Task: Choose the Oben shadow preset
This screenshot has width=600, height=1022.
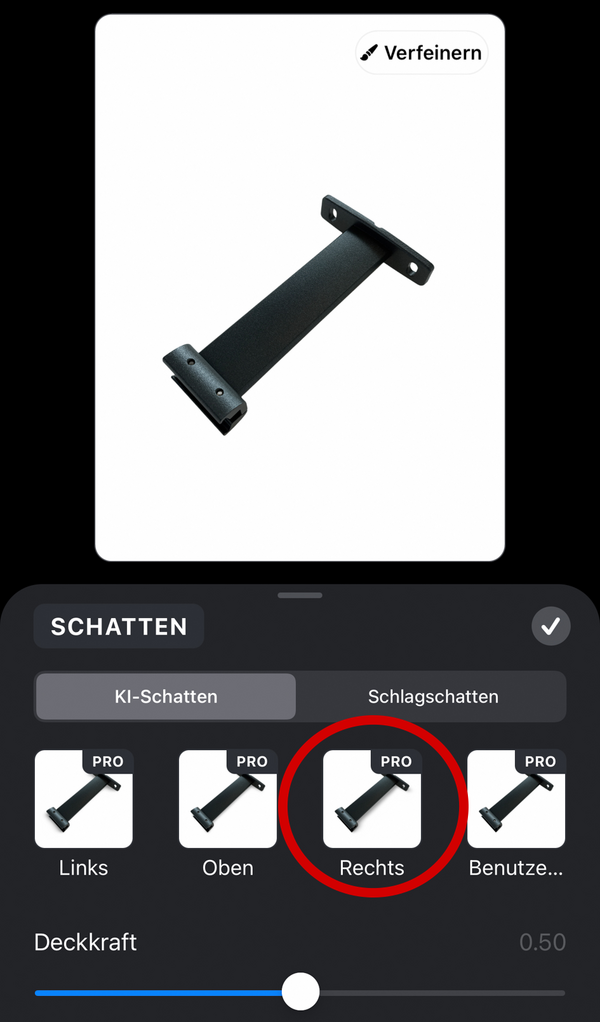Action: click(x=228, y=799)
